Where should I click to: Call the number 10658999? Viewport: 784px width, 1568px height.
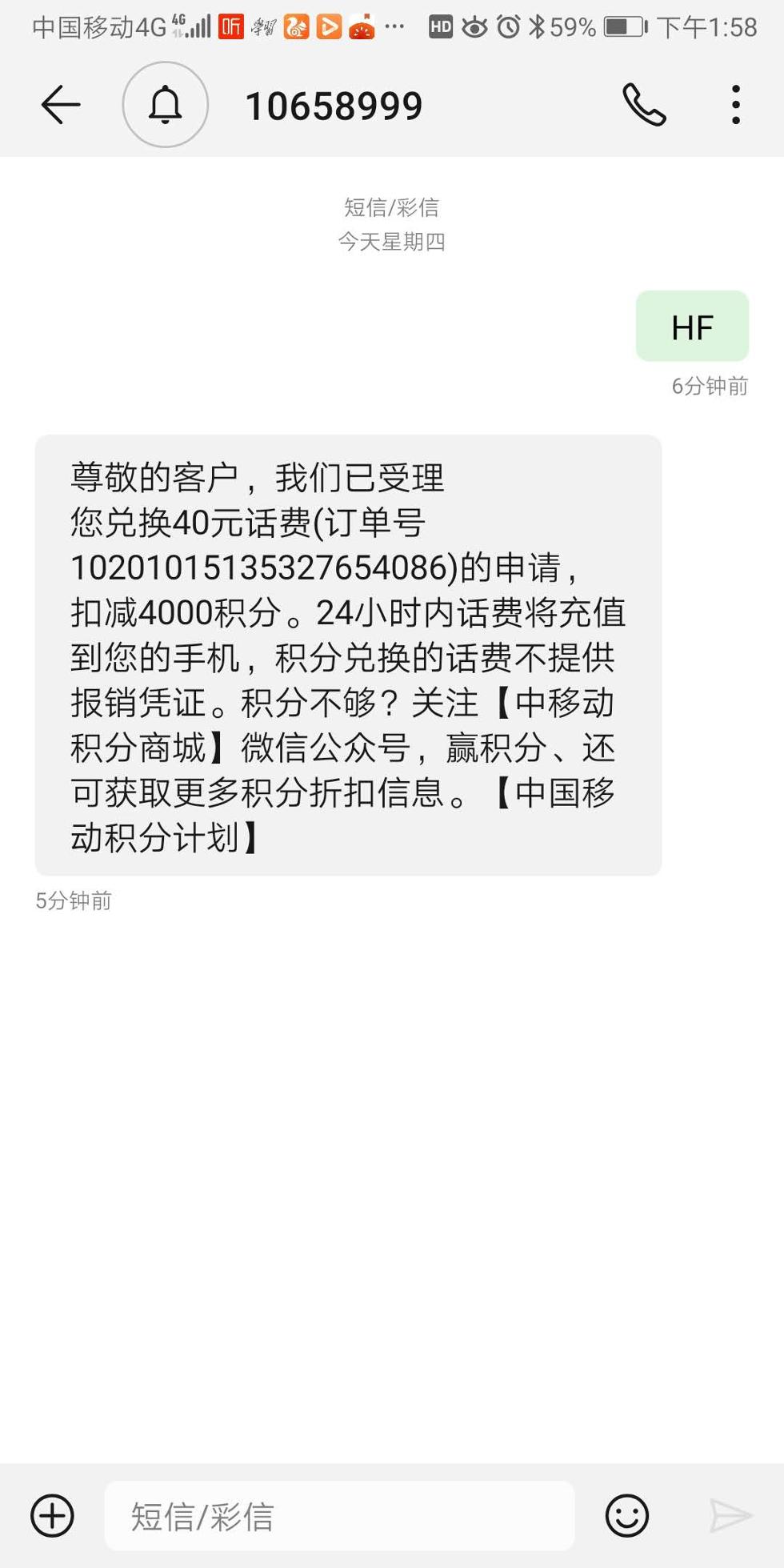[644, 105]
